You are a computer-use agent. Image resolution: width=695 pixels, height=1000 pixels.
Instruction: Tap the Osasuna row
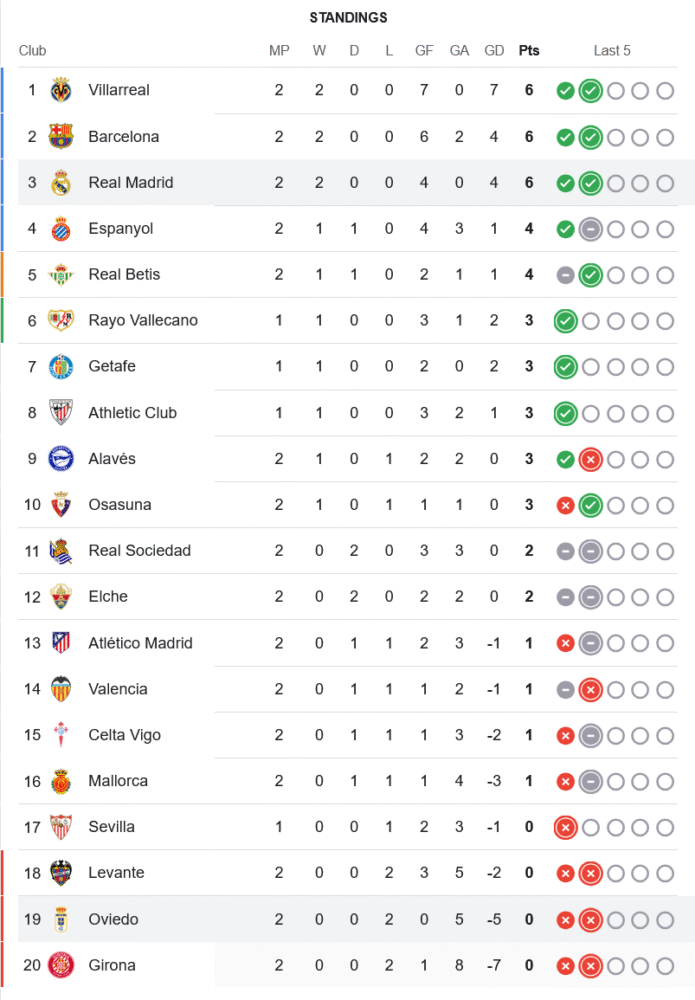(119, 504)
